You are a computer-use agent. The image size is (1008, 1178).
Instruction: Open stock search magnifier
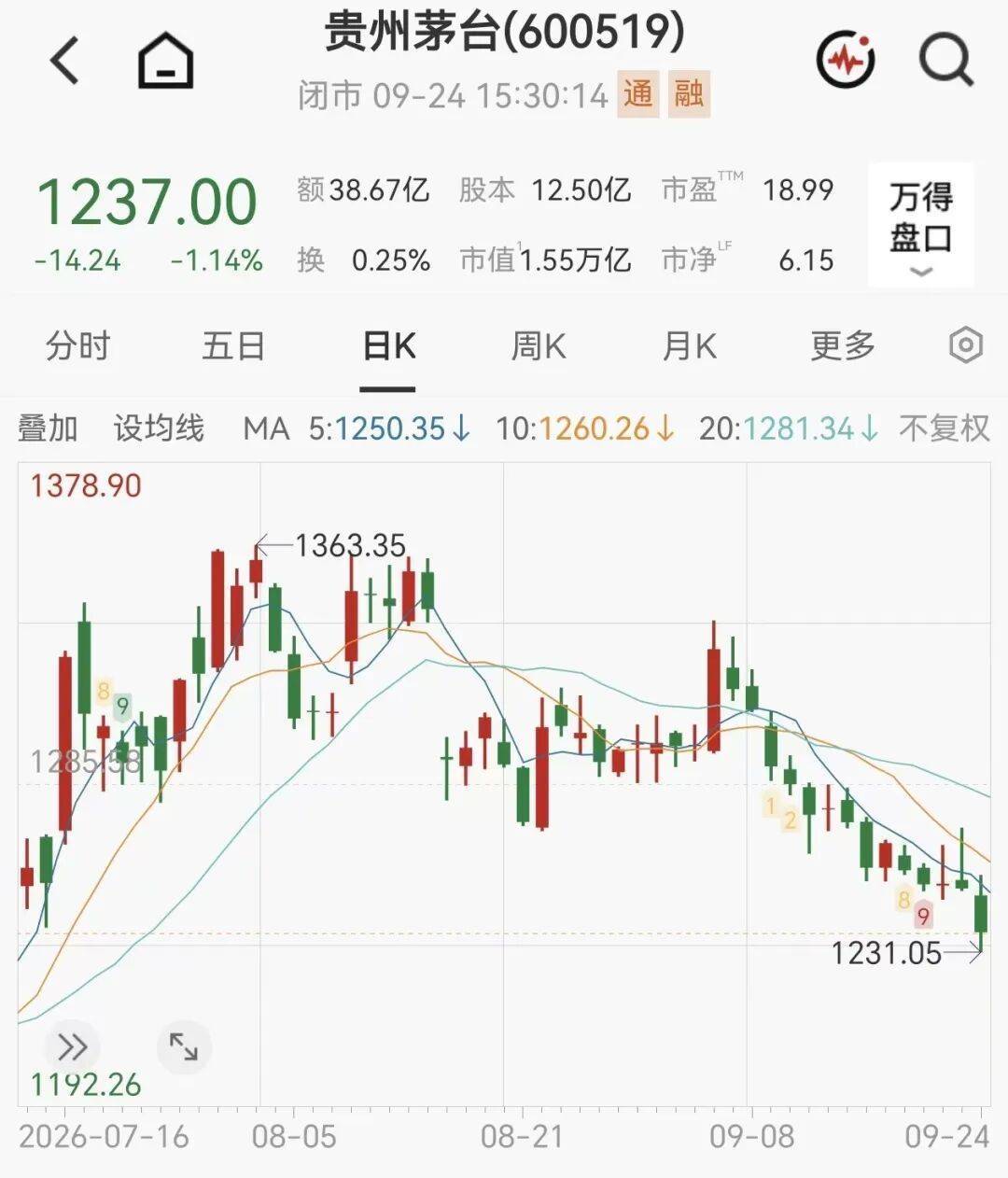[x=945, y=61]
